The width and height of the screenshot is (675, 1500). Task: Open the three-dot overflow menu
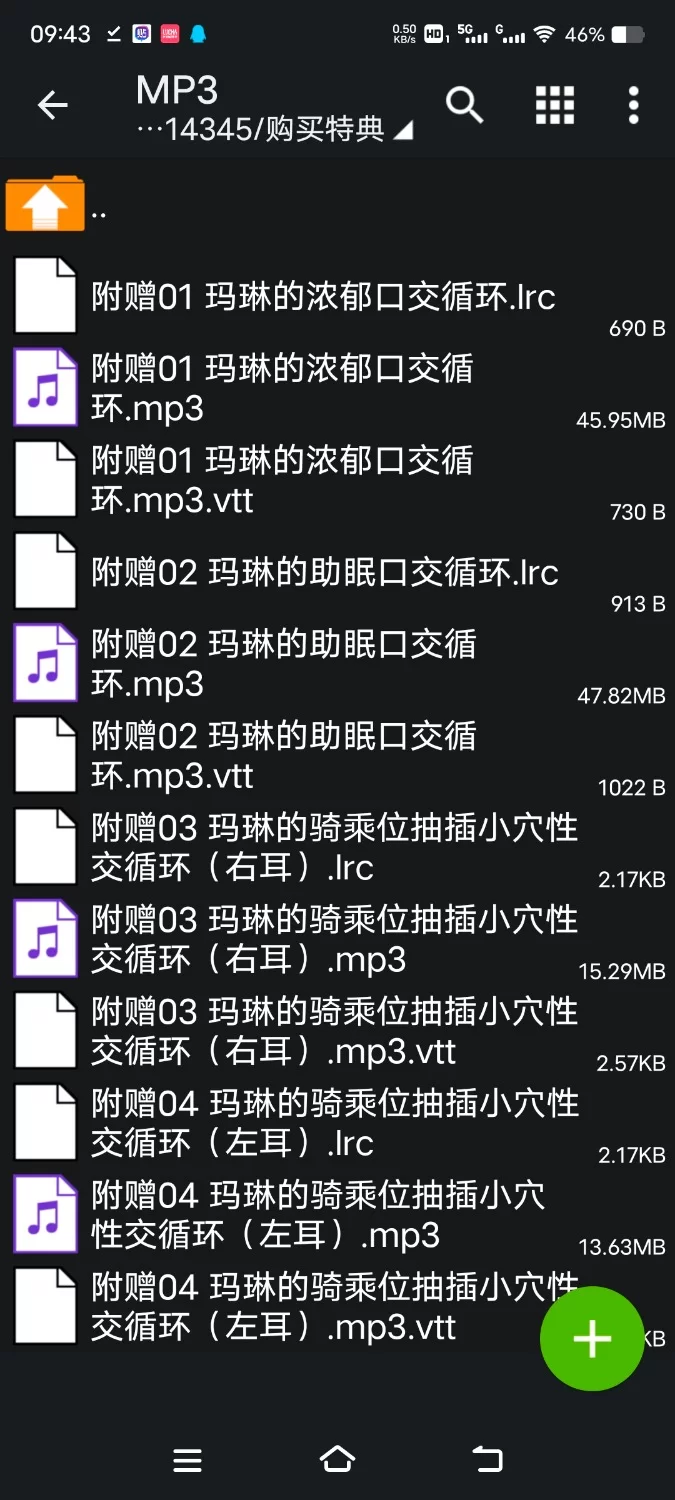pos(633,105)
